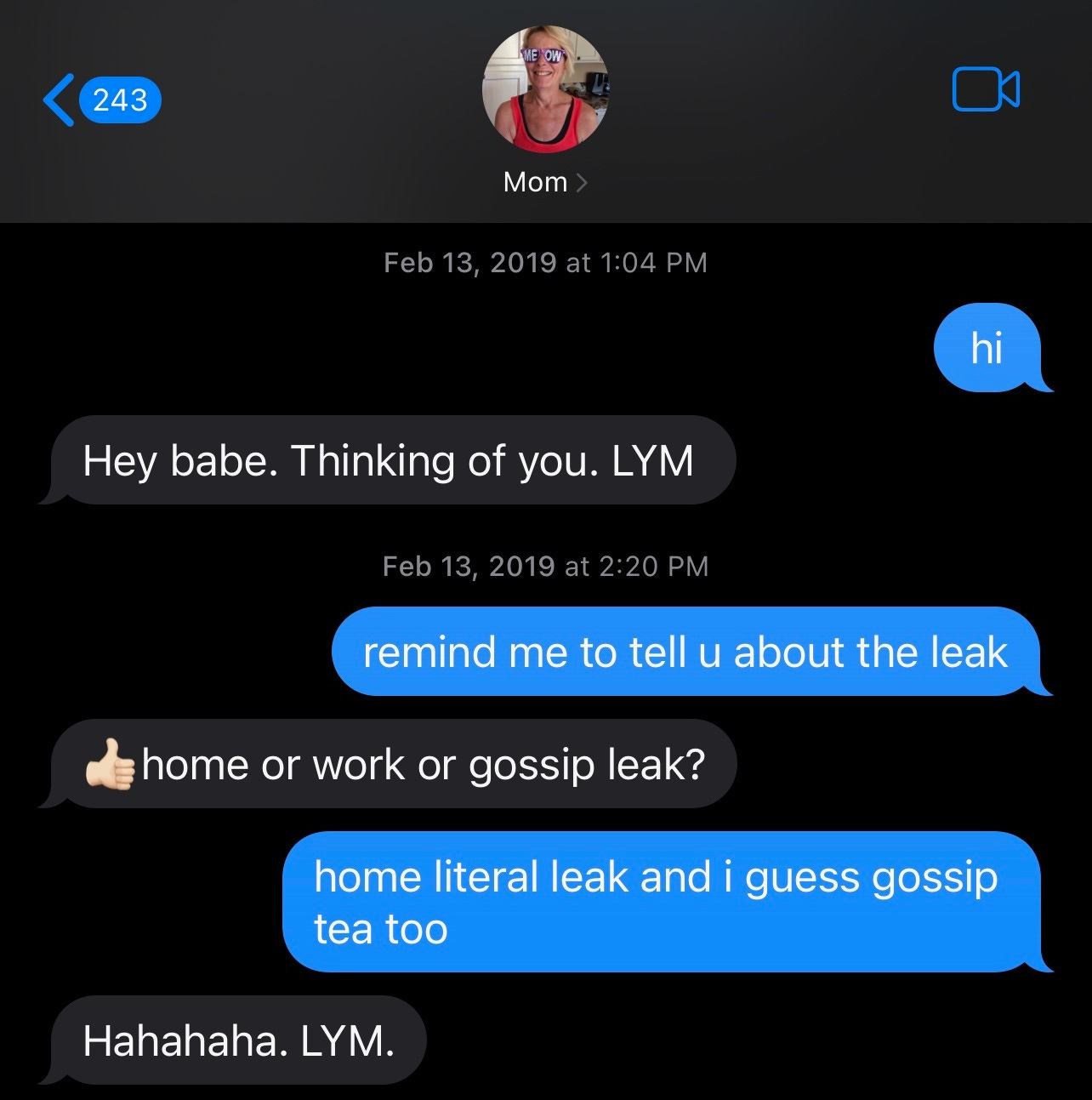Start a FaceTime video call with Mom

pos(985,89)
